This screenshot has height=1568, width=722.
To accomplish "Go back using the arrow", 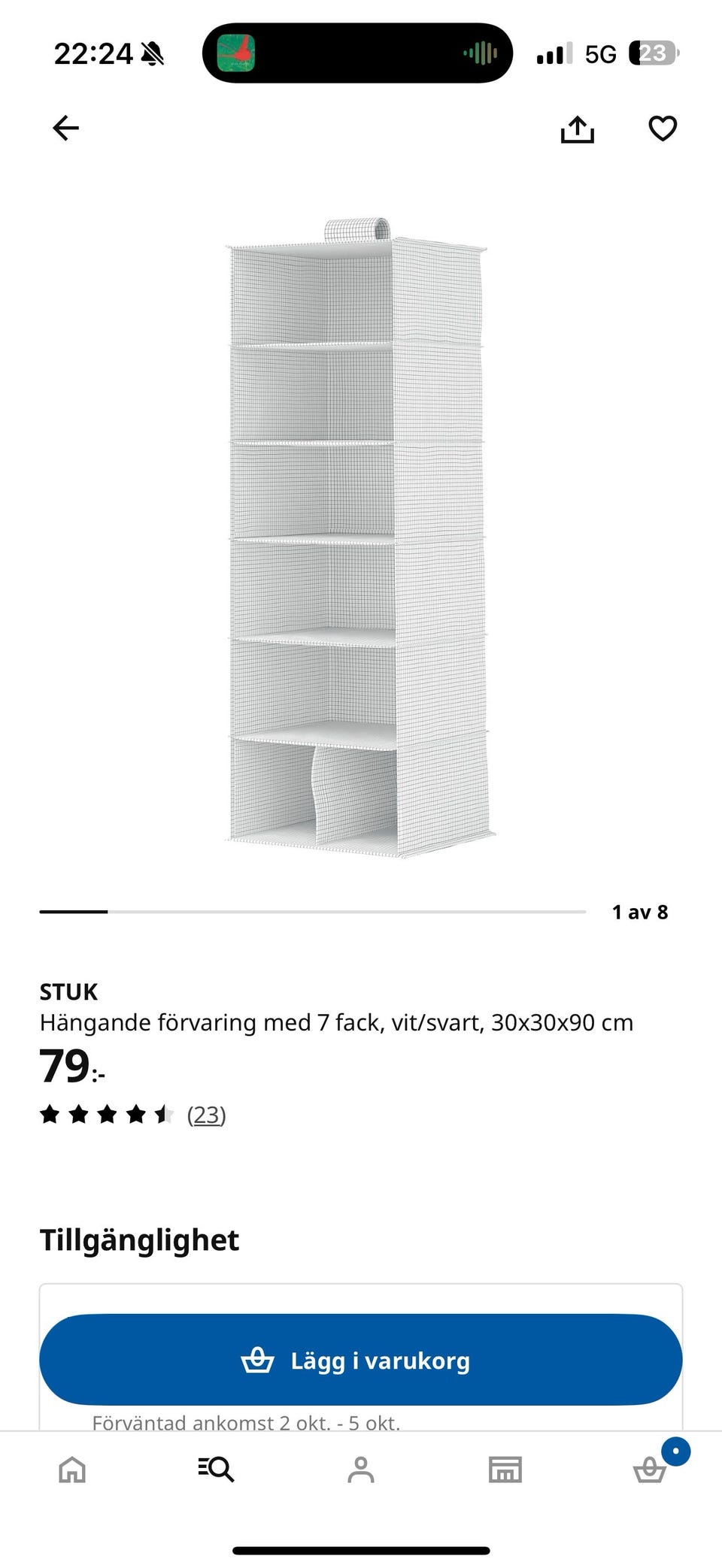I will 65,128.
